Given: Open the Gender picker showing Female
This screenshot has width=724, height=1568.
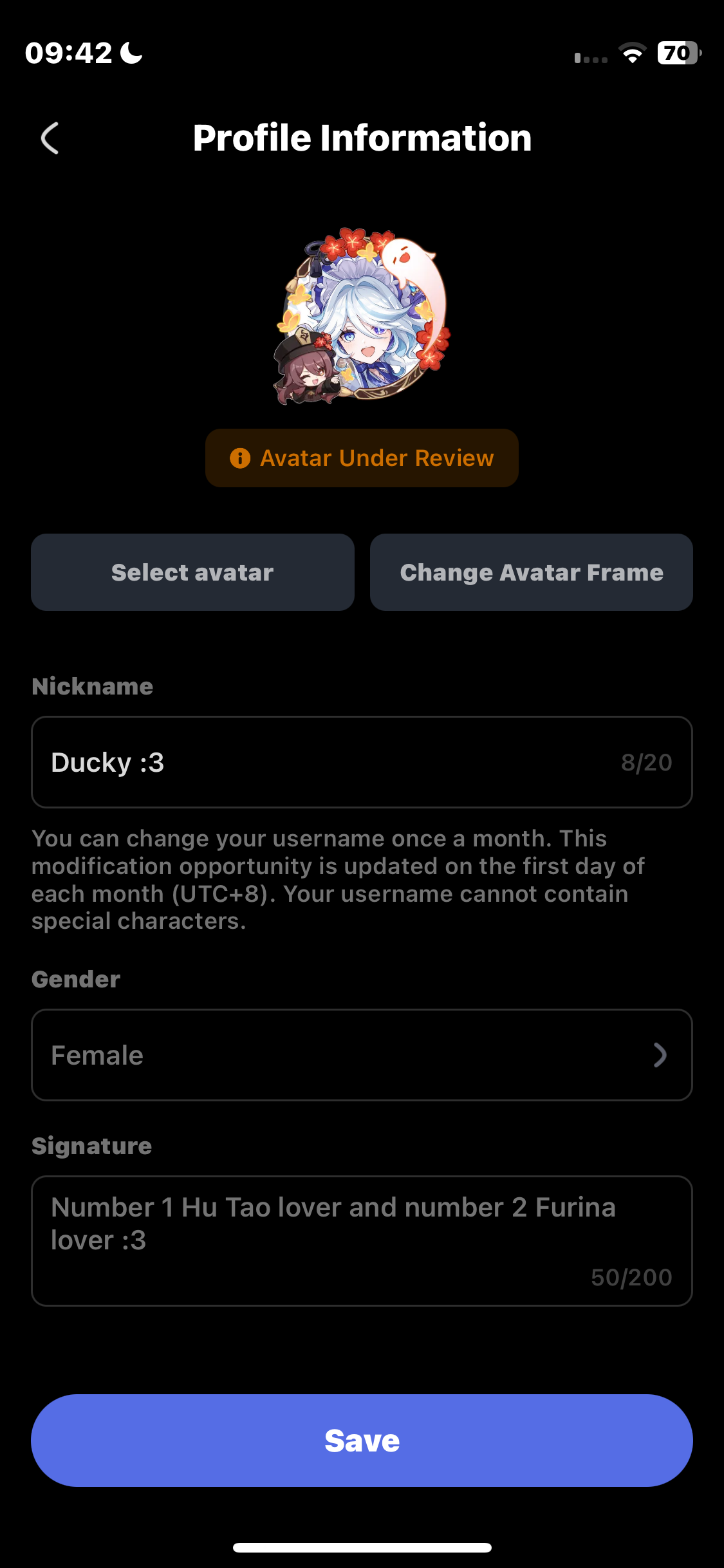Looking at the screenshot, I should click(362, 1055).
